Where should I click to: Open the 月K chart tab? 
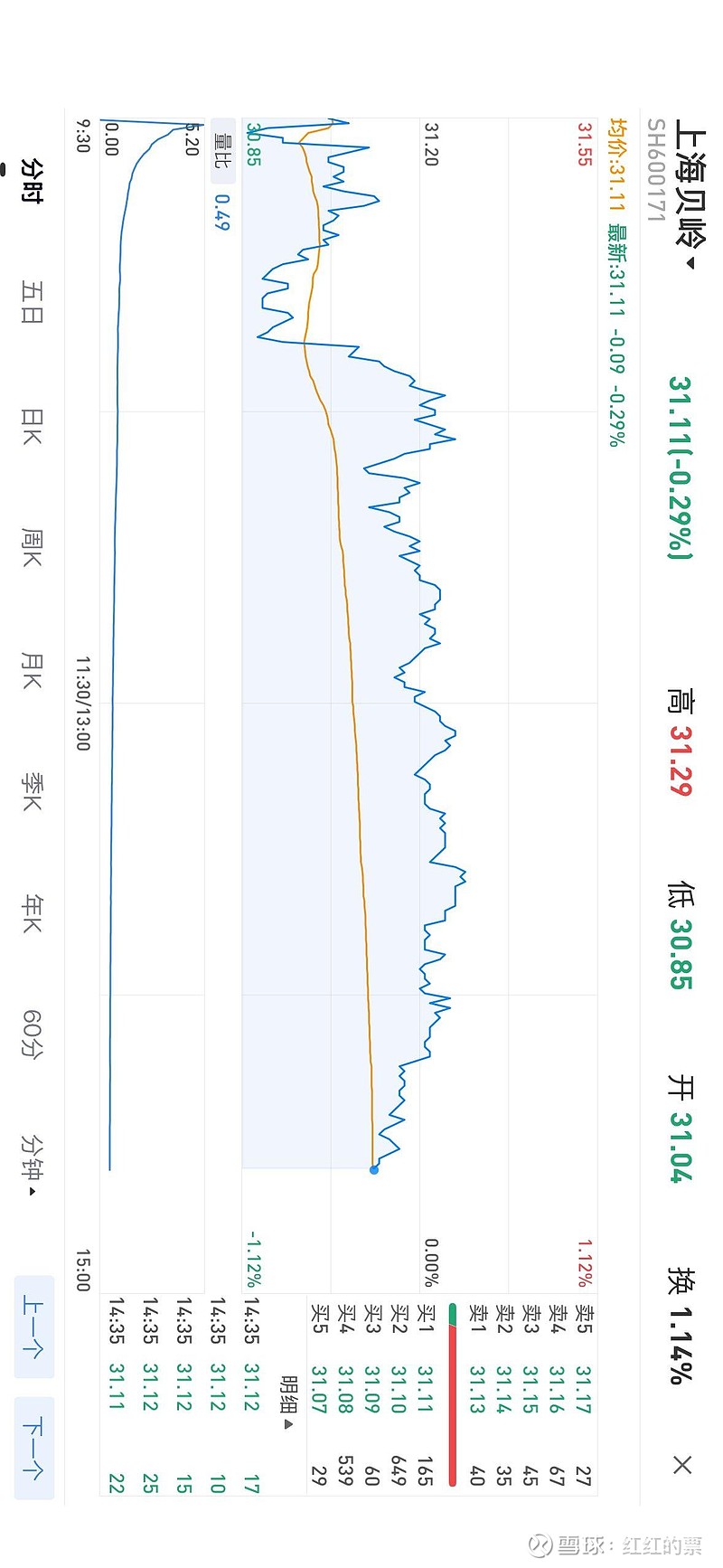(32, 669)
